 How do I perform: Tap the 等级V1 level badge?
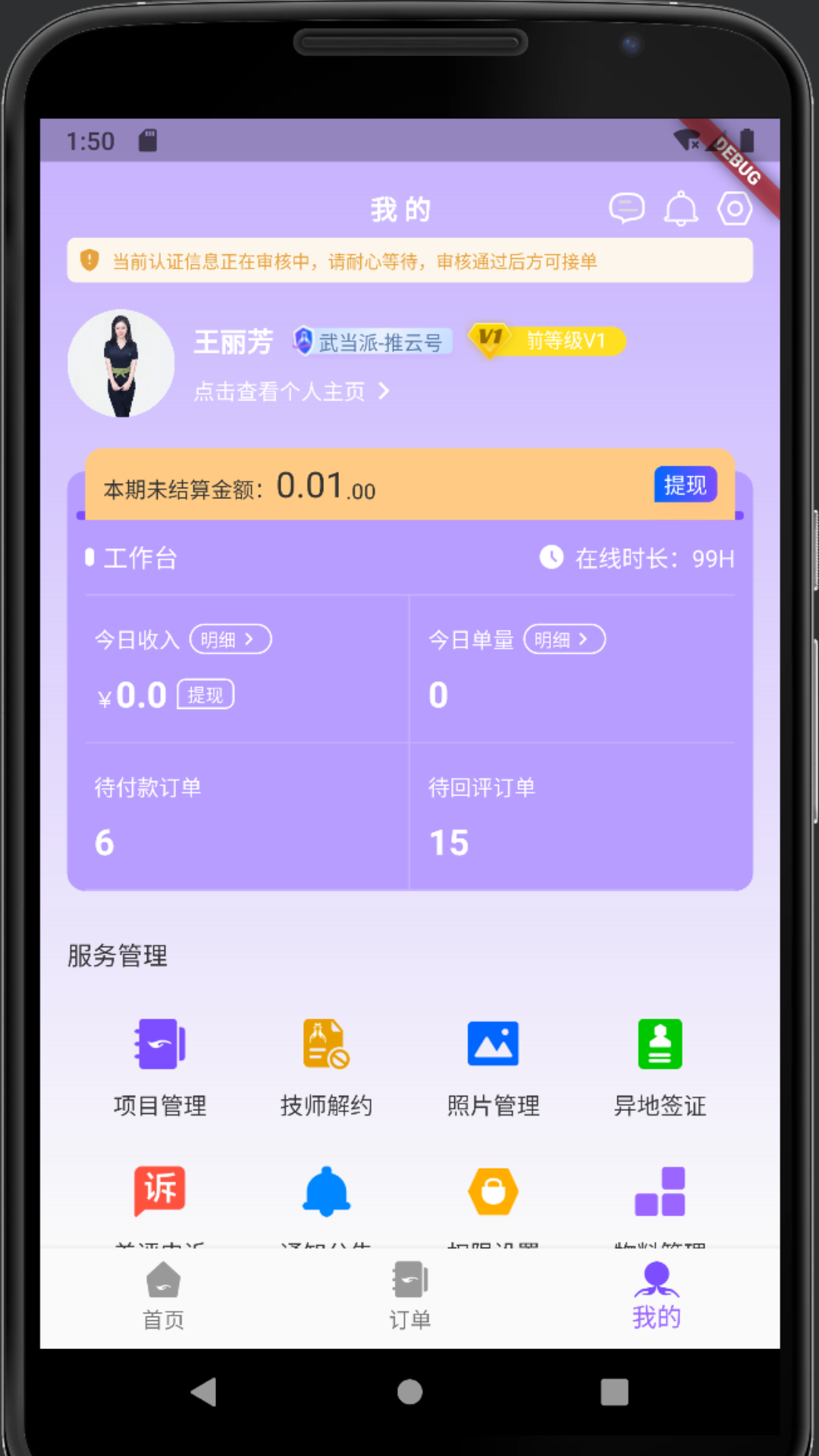click(548, 340)
